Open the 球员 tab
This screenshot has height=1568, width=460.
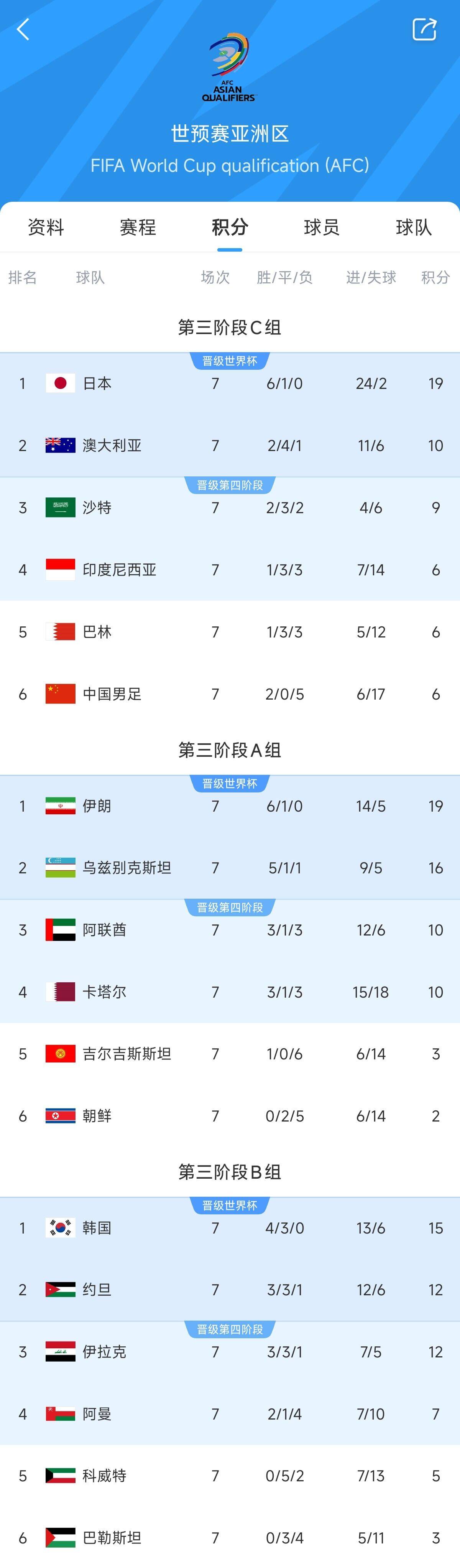[321, 228]
